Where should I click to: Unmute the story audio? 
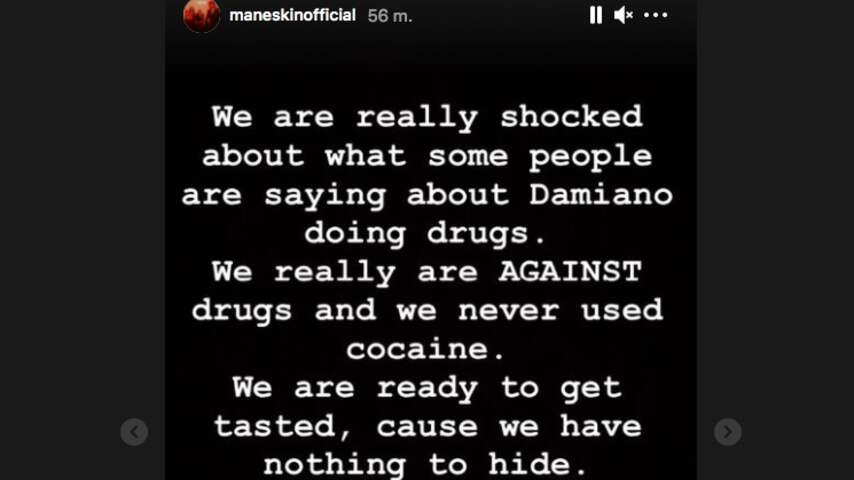[623, 15]
